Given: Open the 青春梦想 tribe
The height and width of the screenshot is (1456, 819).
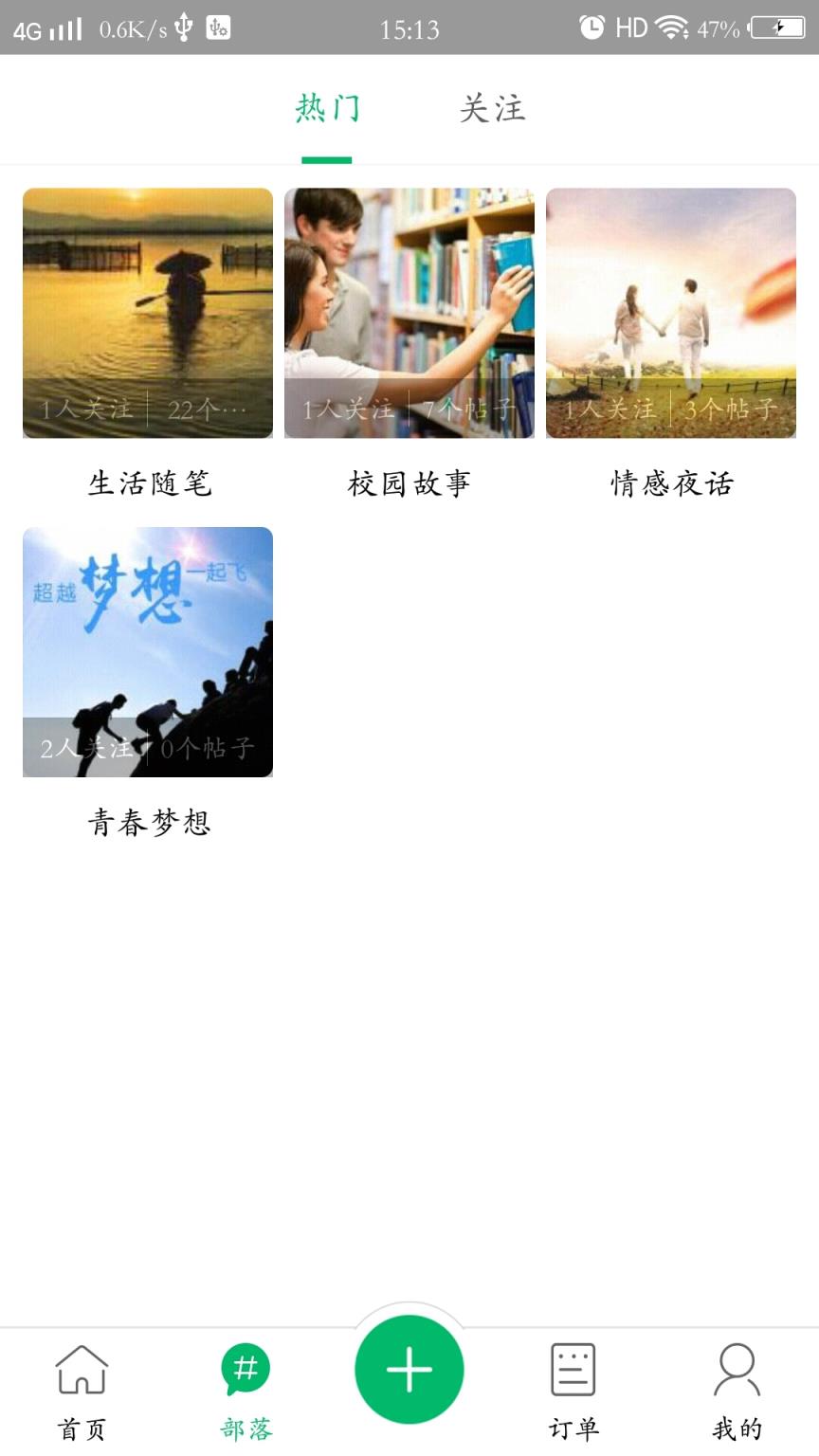Looking at the screenshot, I should 149,824.
